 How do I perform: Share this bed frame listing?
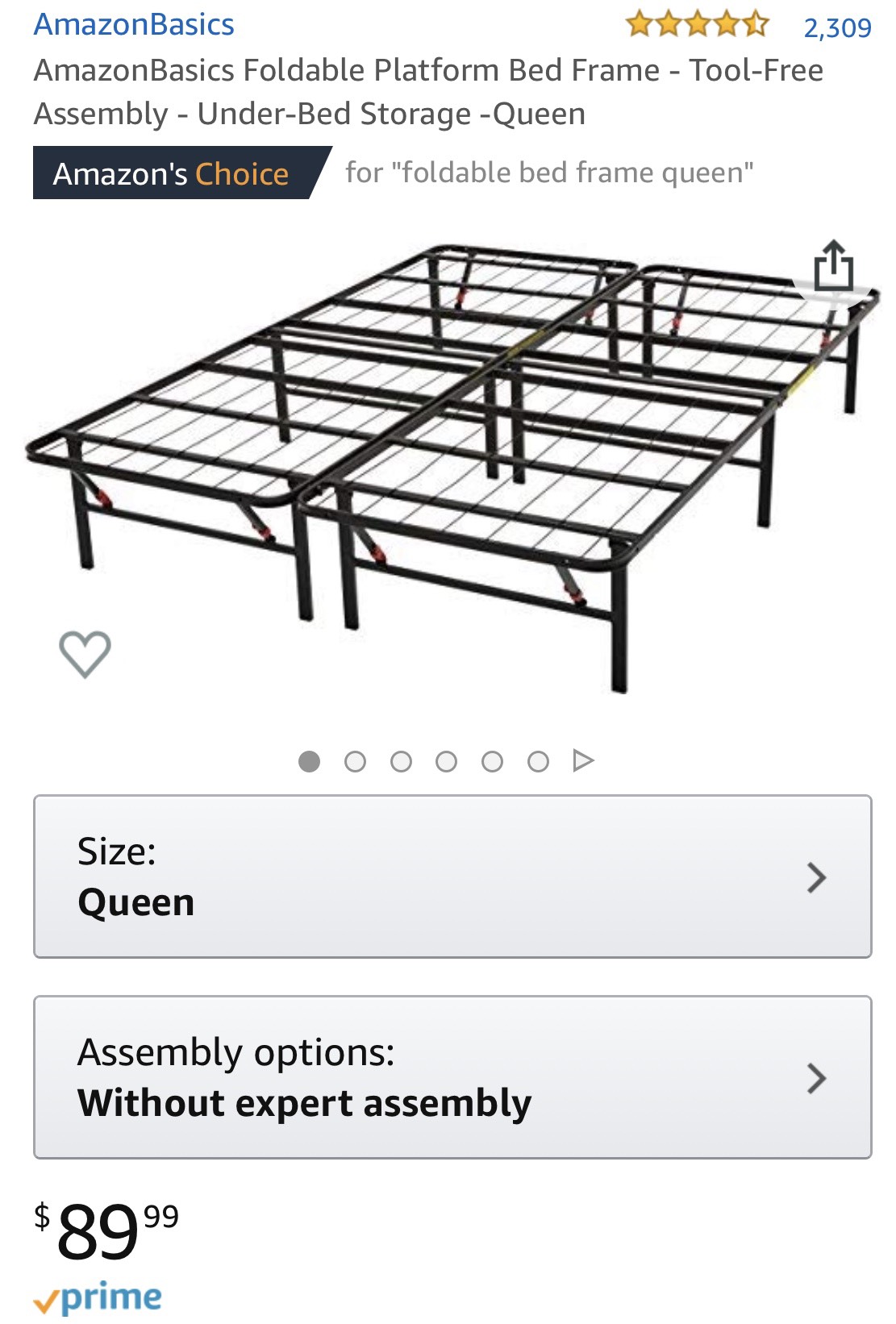pyautogui.click(x=833, y=266)
